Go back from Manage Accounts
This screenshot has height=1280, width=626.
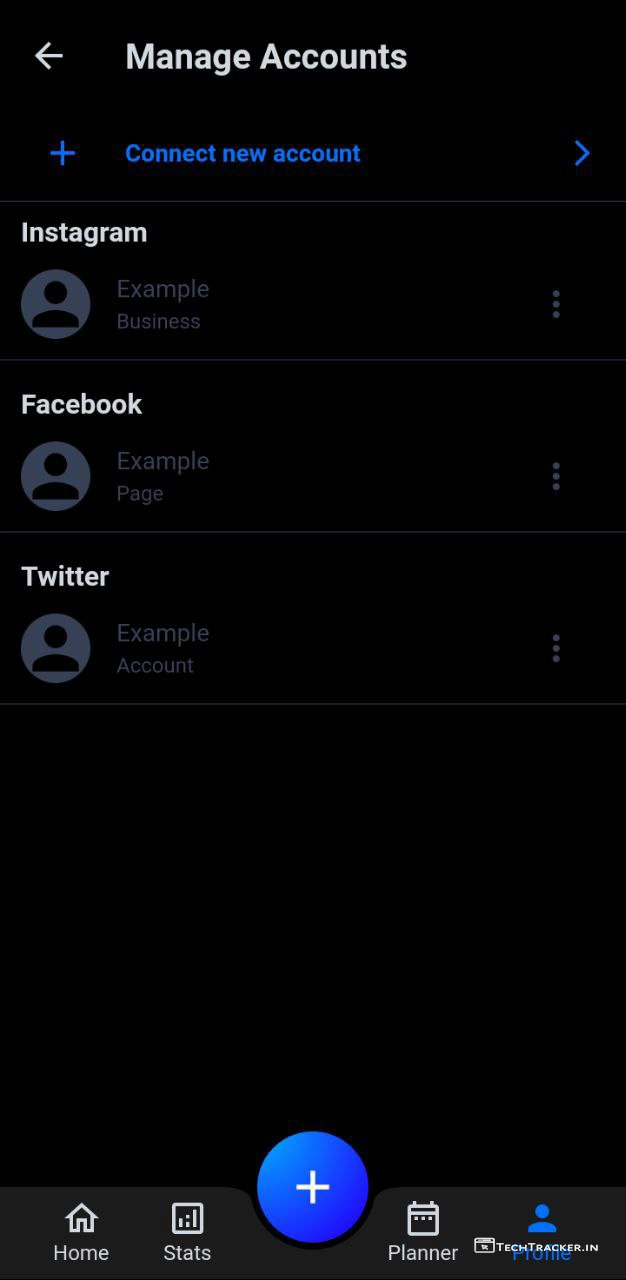[48, 56]
